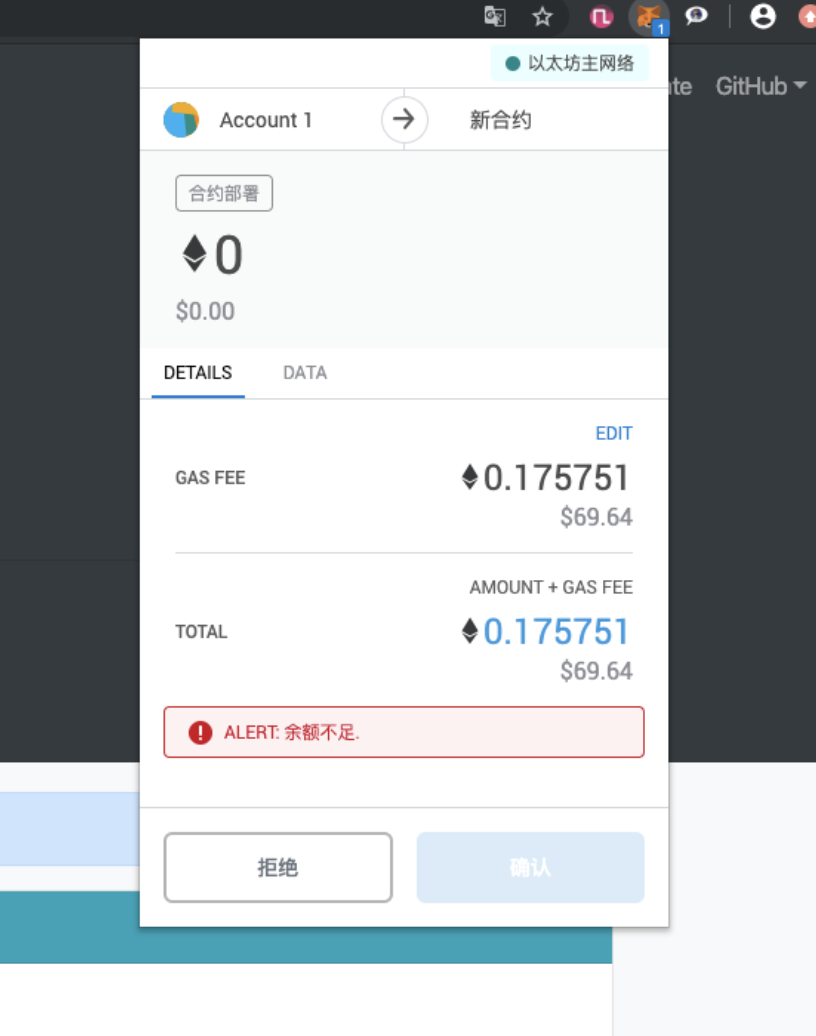816x1036 pixels.
Task: Open the browser profile icon
Action: tap(763, 16)
